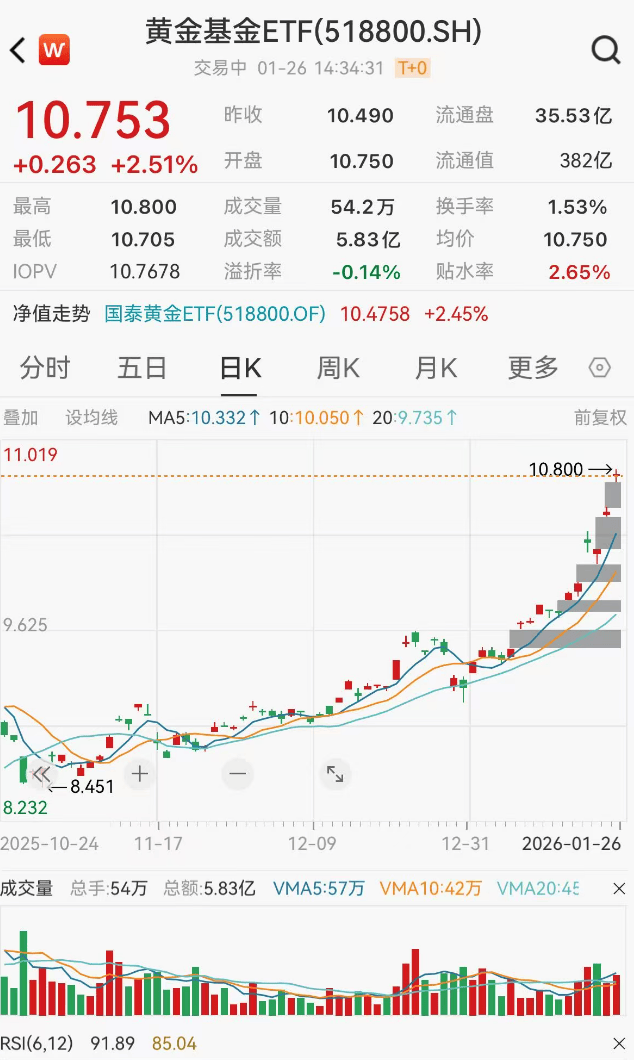Screen dimensions: 634x1060
Task: Switch to the 分时 chart tab
Action: (x=45, y=368)
